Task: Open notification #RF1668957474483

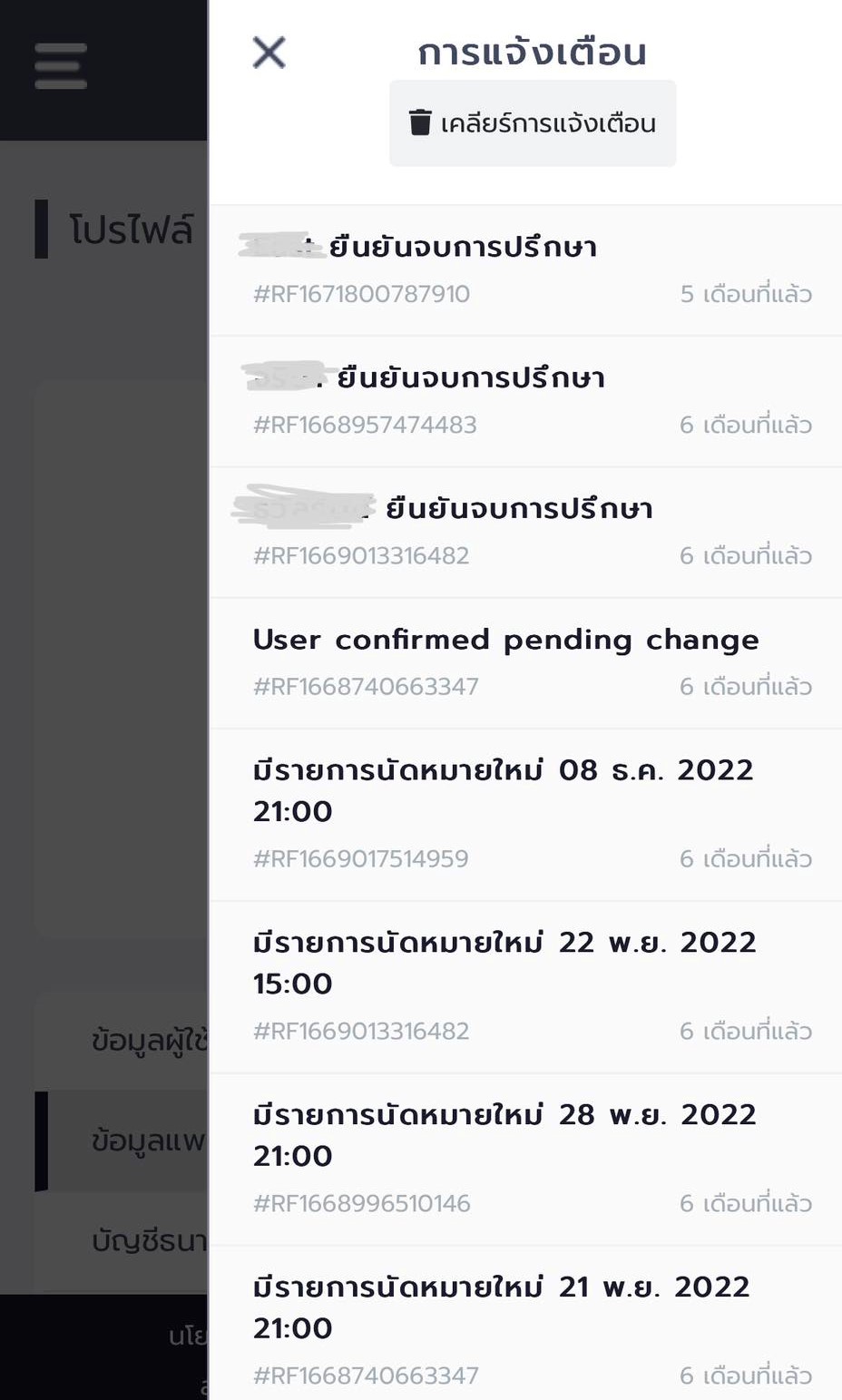Action: coord(525,402)
